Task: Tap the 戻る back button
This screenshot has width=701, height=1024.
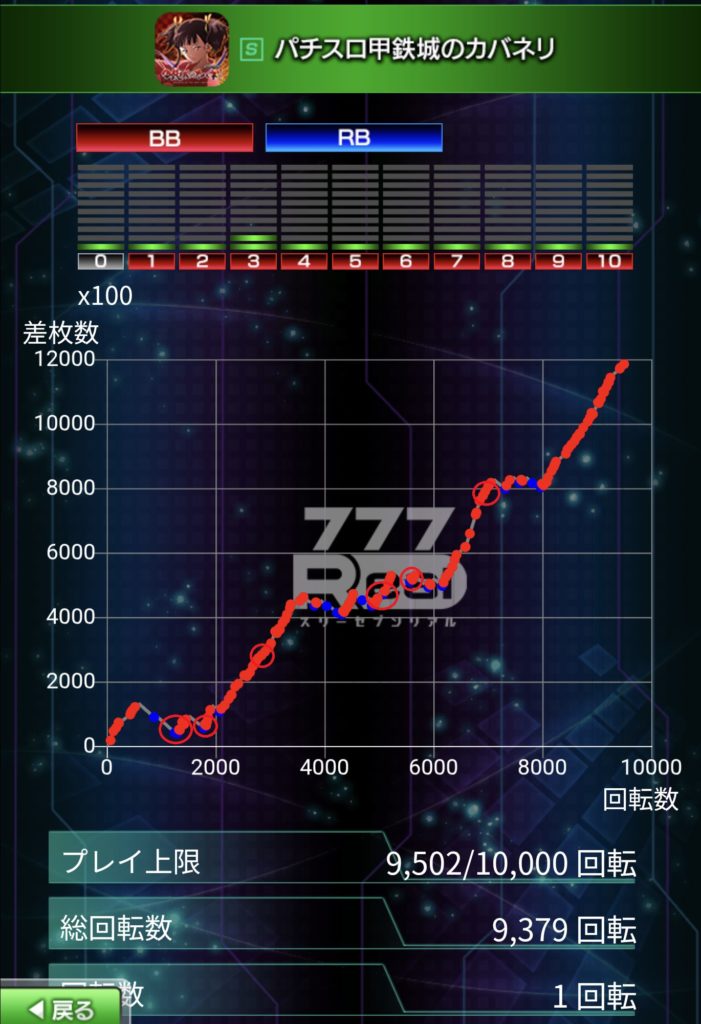Action: 60,1008
